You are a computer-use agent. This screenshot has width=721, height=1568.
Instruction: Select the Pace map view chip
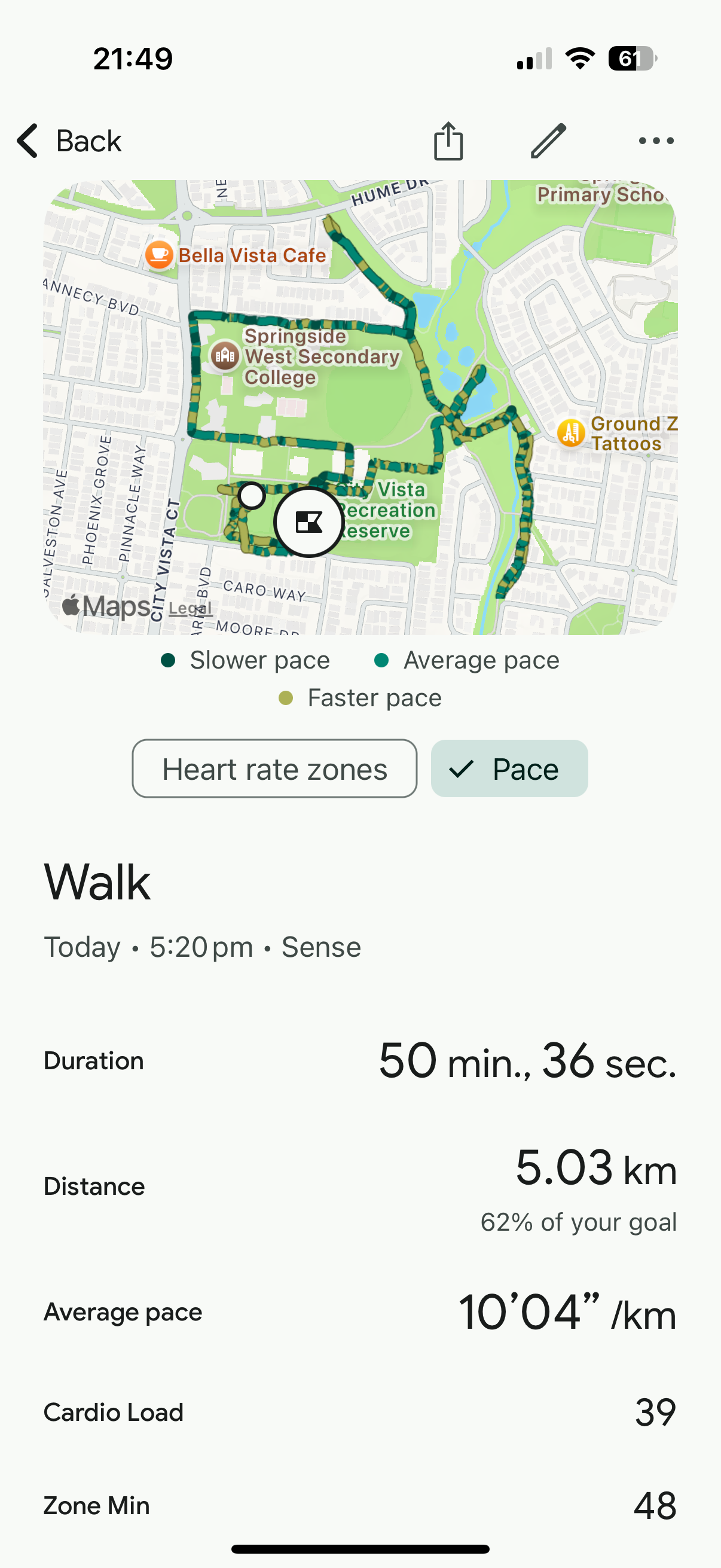click(x=509, y=769)
